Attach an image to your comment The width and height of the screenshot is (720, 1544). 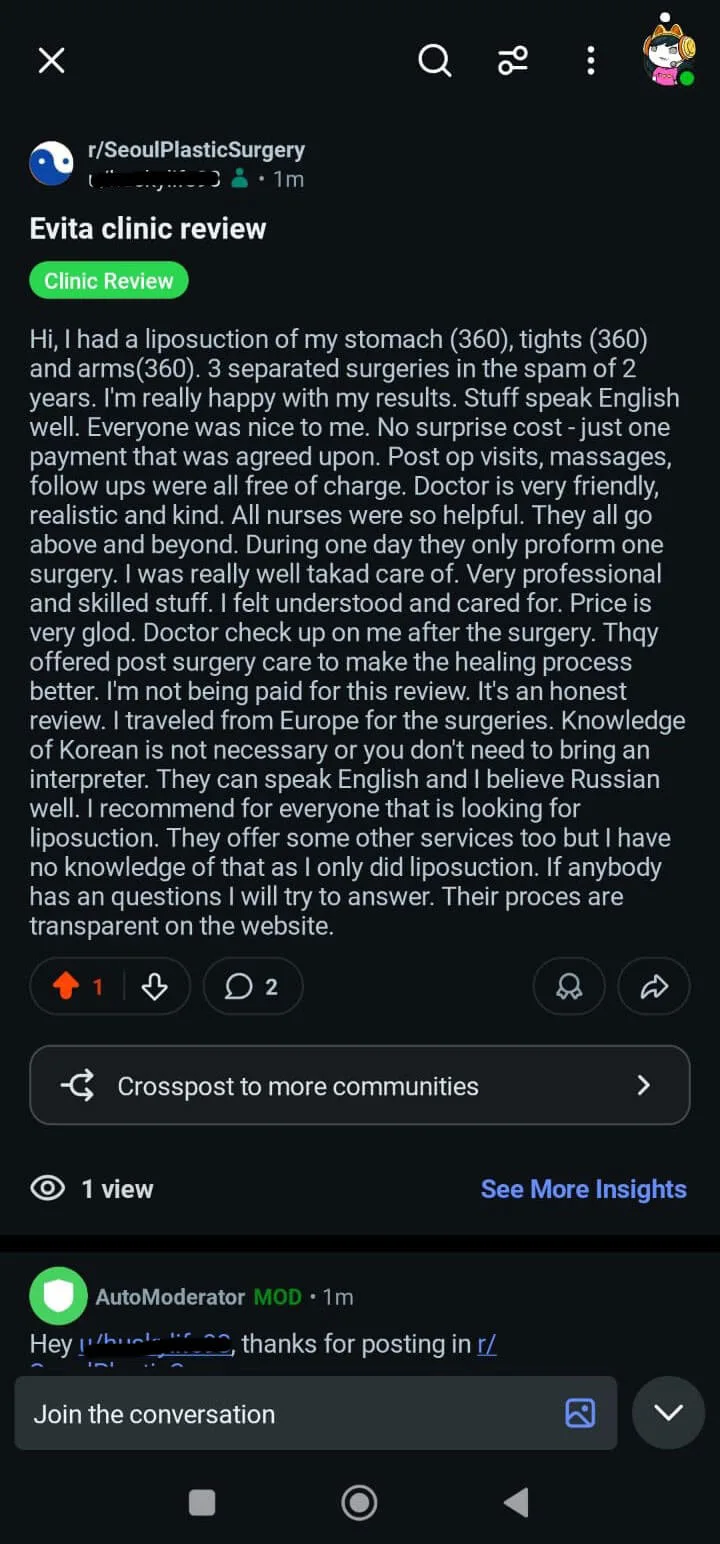580,1413
